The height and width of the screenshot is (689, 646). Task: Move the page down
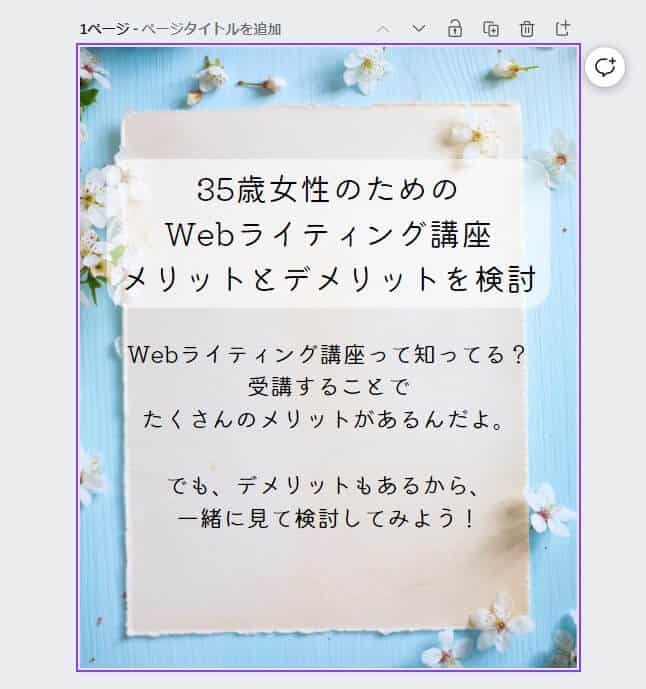(419, 29)
